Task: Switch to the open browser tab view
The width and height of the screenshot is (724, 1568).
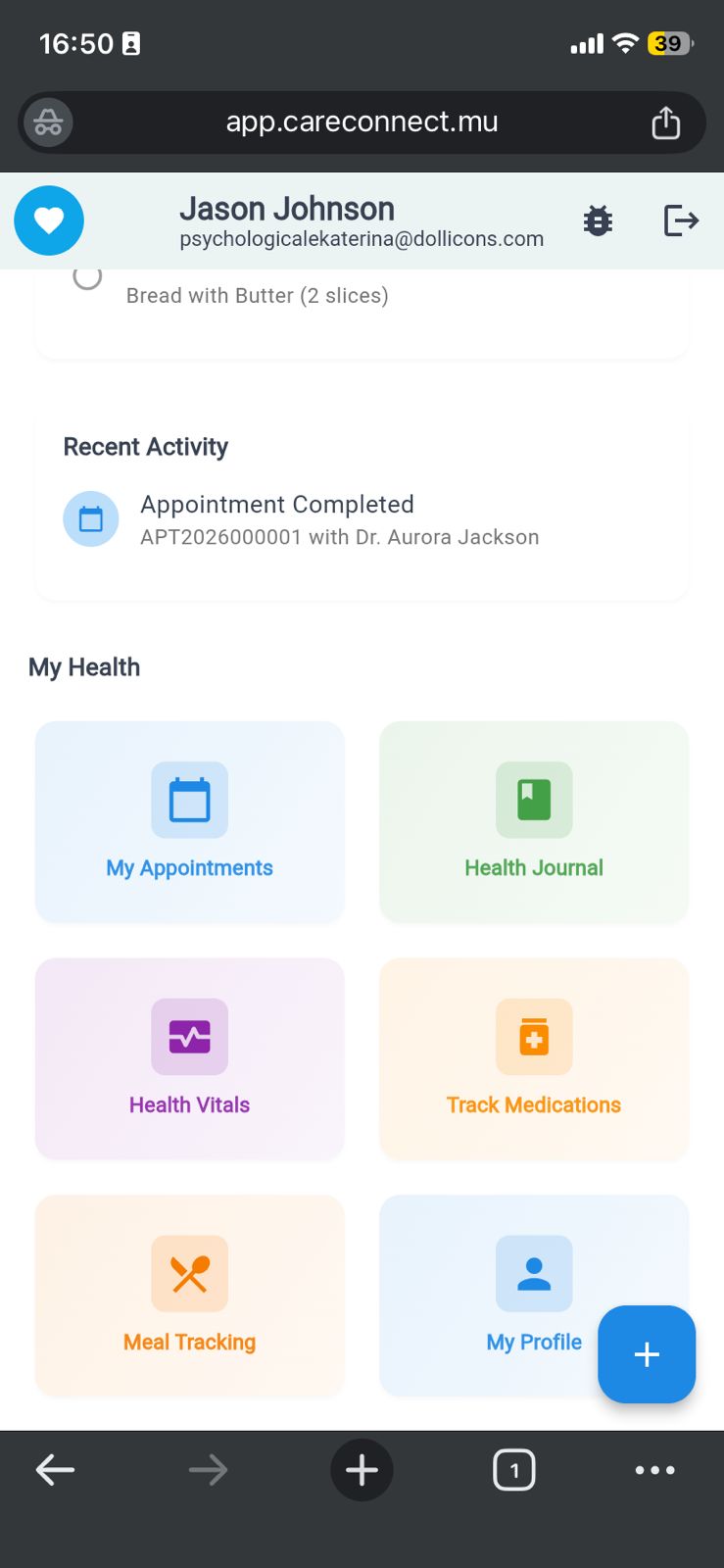Action: [513, 1469]
